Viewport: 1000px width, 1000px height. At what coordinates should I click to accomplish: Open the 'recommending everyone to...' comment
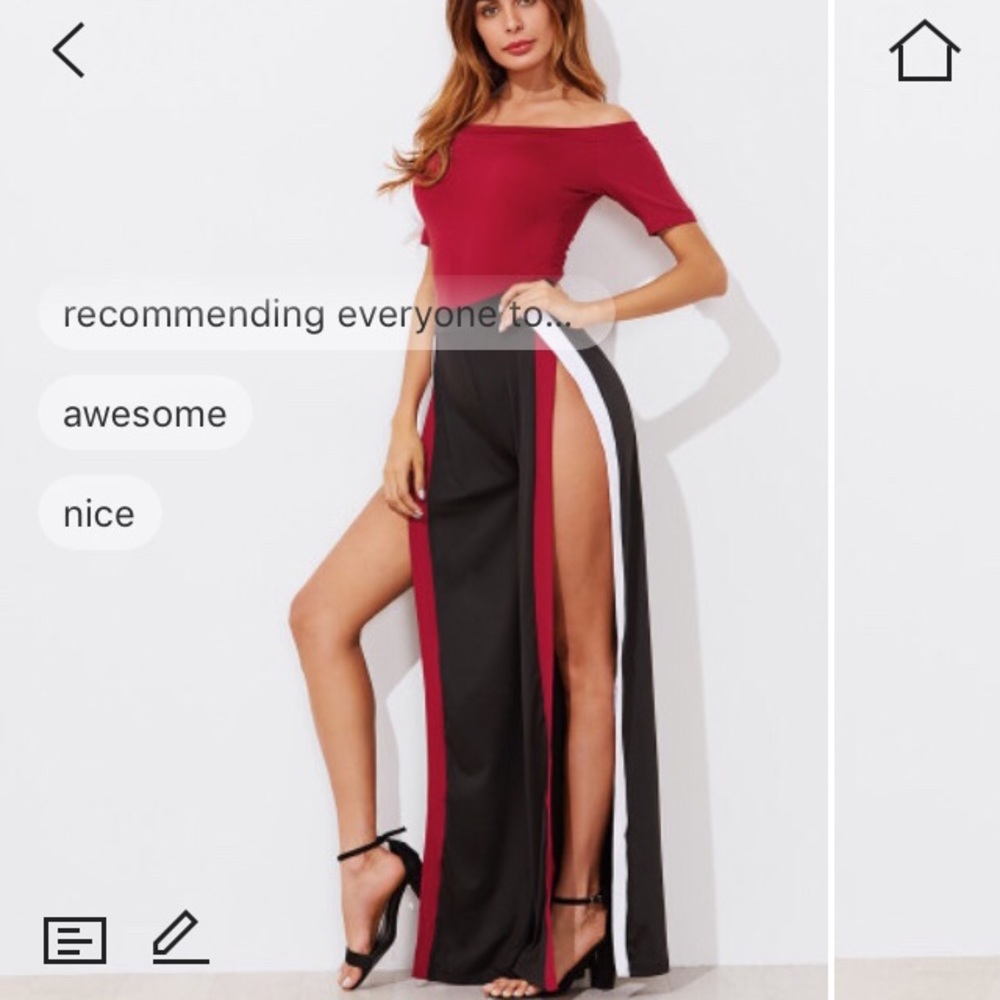(x=324, y=314)
